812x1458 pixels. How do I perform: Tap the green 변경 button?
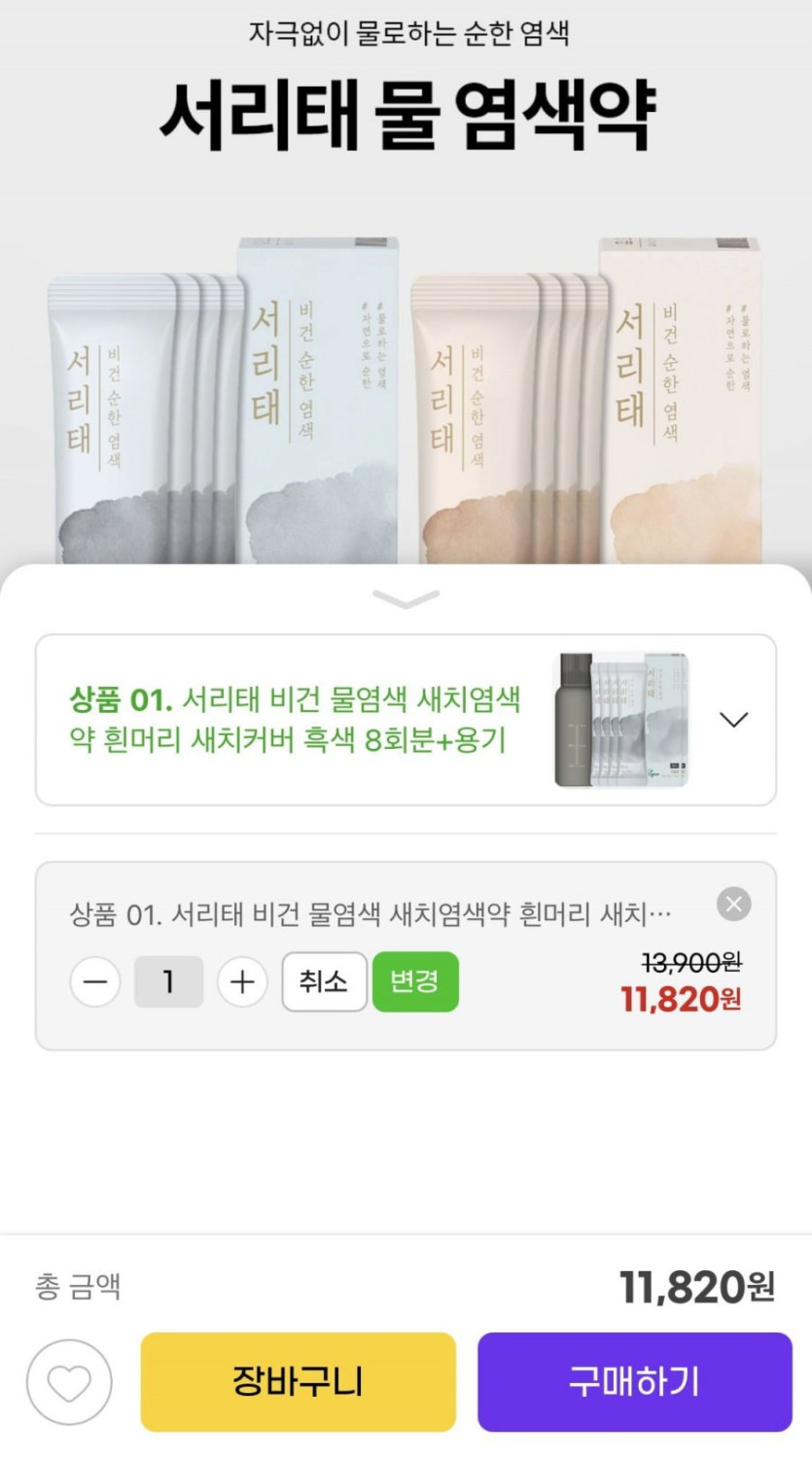[x=415, y=981]
